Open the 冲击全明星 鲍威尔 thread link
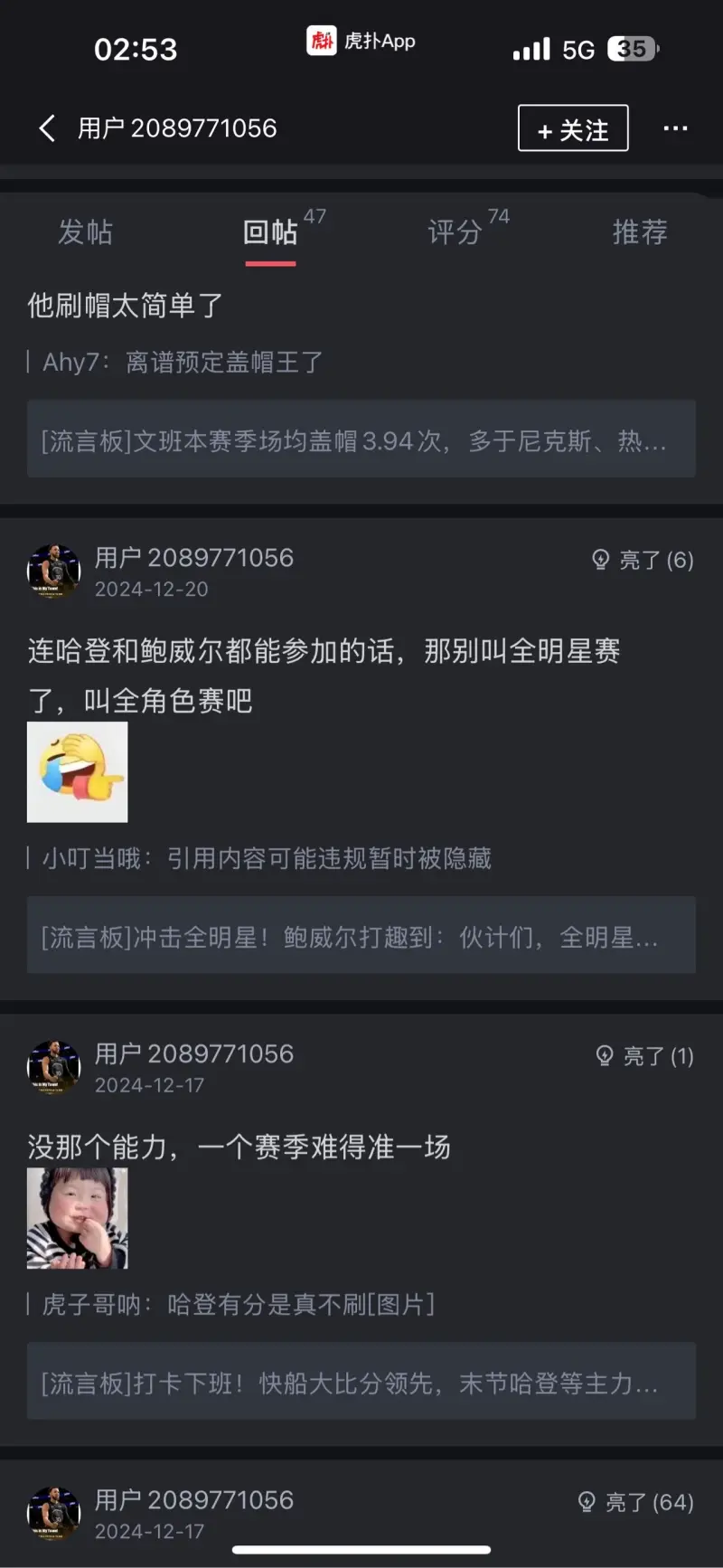The width and height of the screenshot is (723, 1568). click(x=361, y=936)
